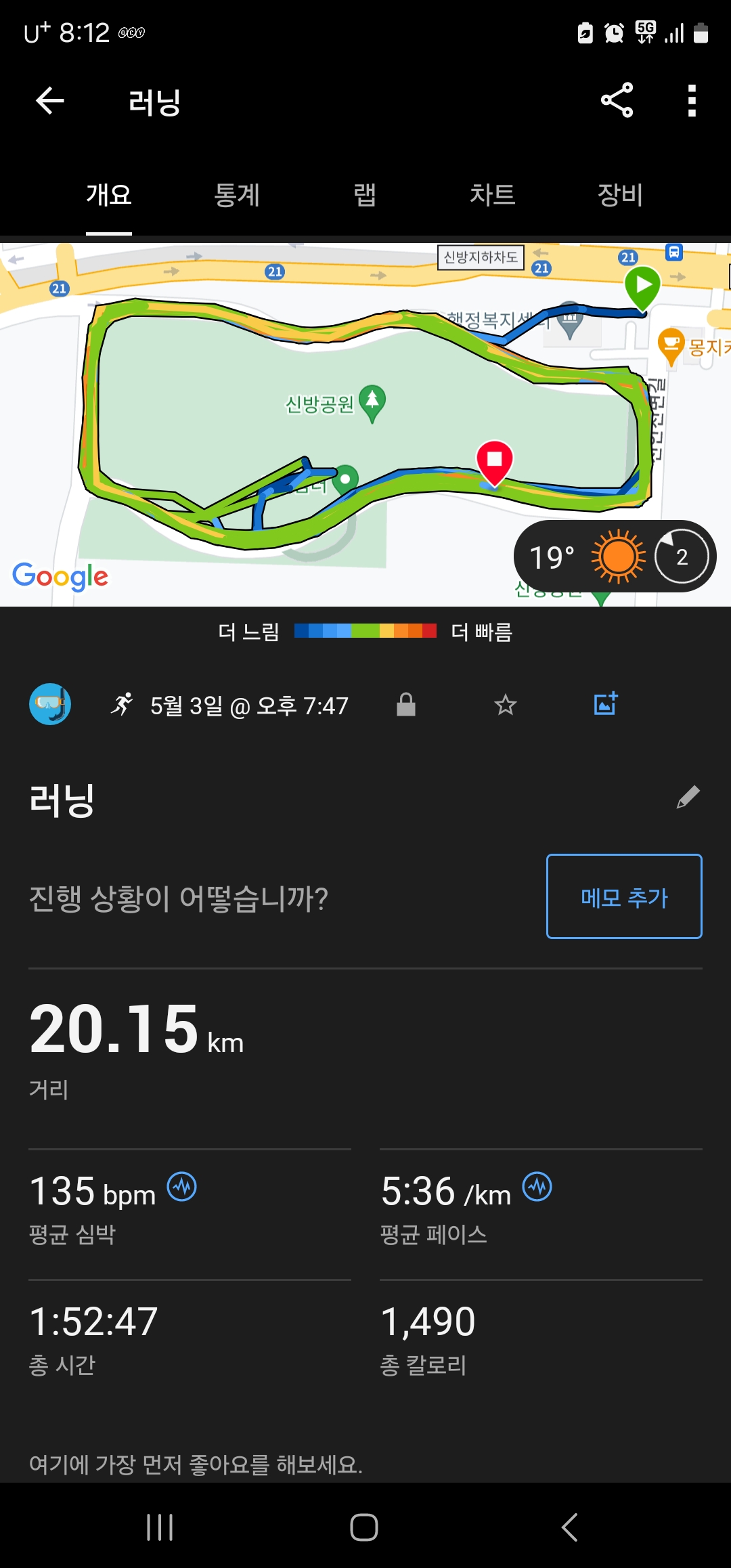Tap the system home button
Screen dimensions: 731x1568
364,1527
